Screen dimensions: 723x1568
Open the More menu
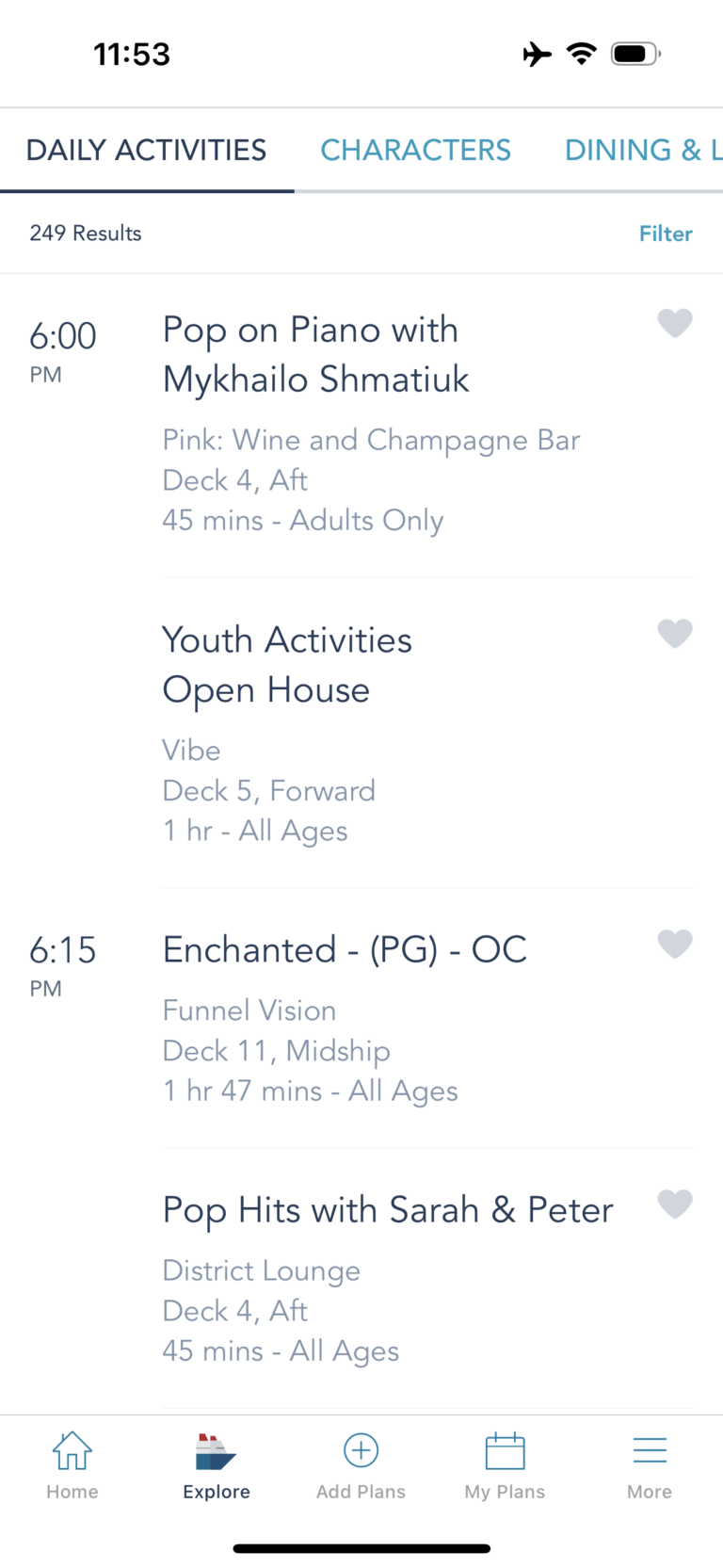tap(650, 1464)
